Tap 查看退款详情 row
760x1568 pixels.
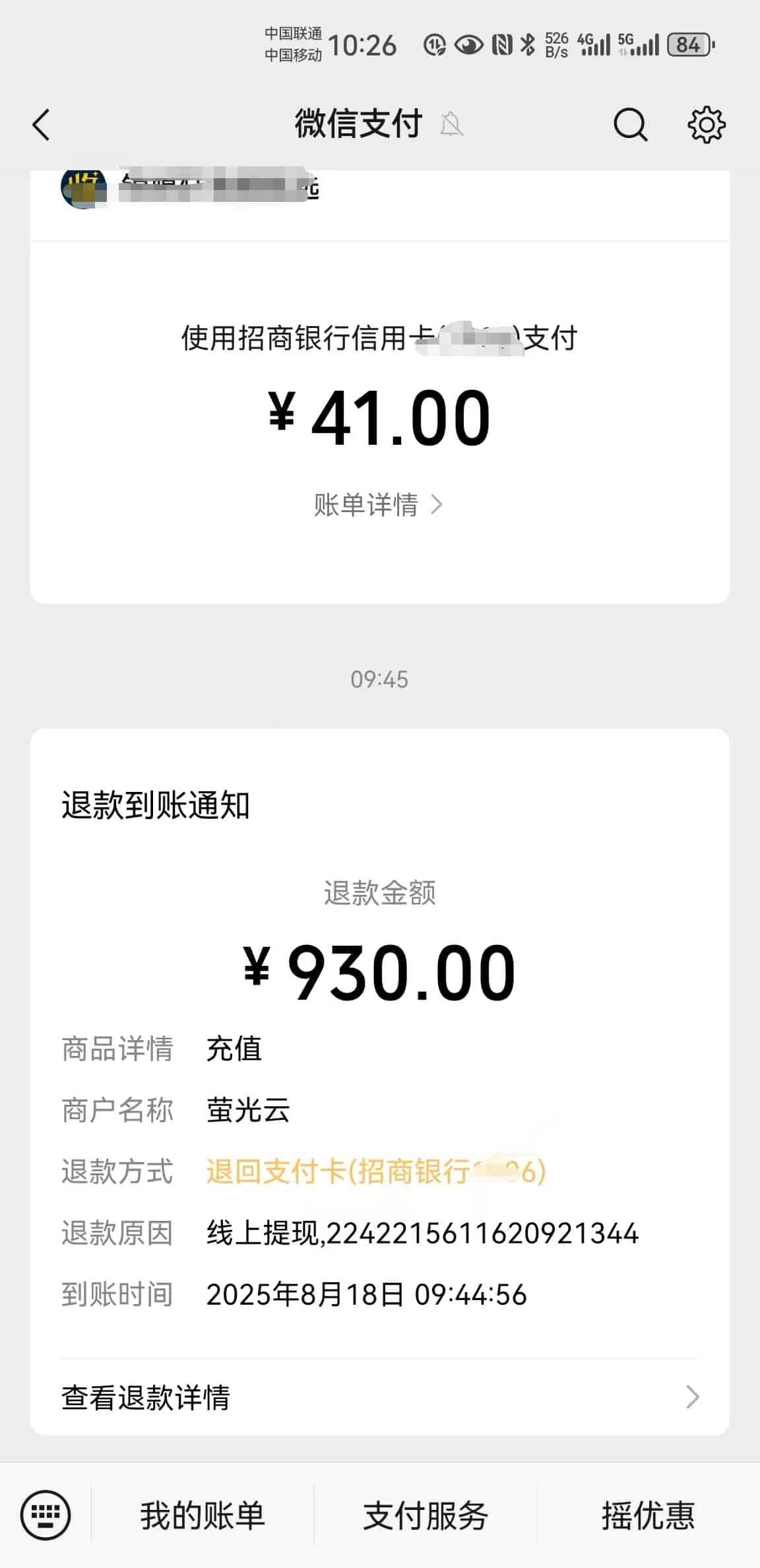[379, 1397]
